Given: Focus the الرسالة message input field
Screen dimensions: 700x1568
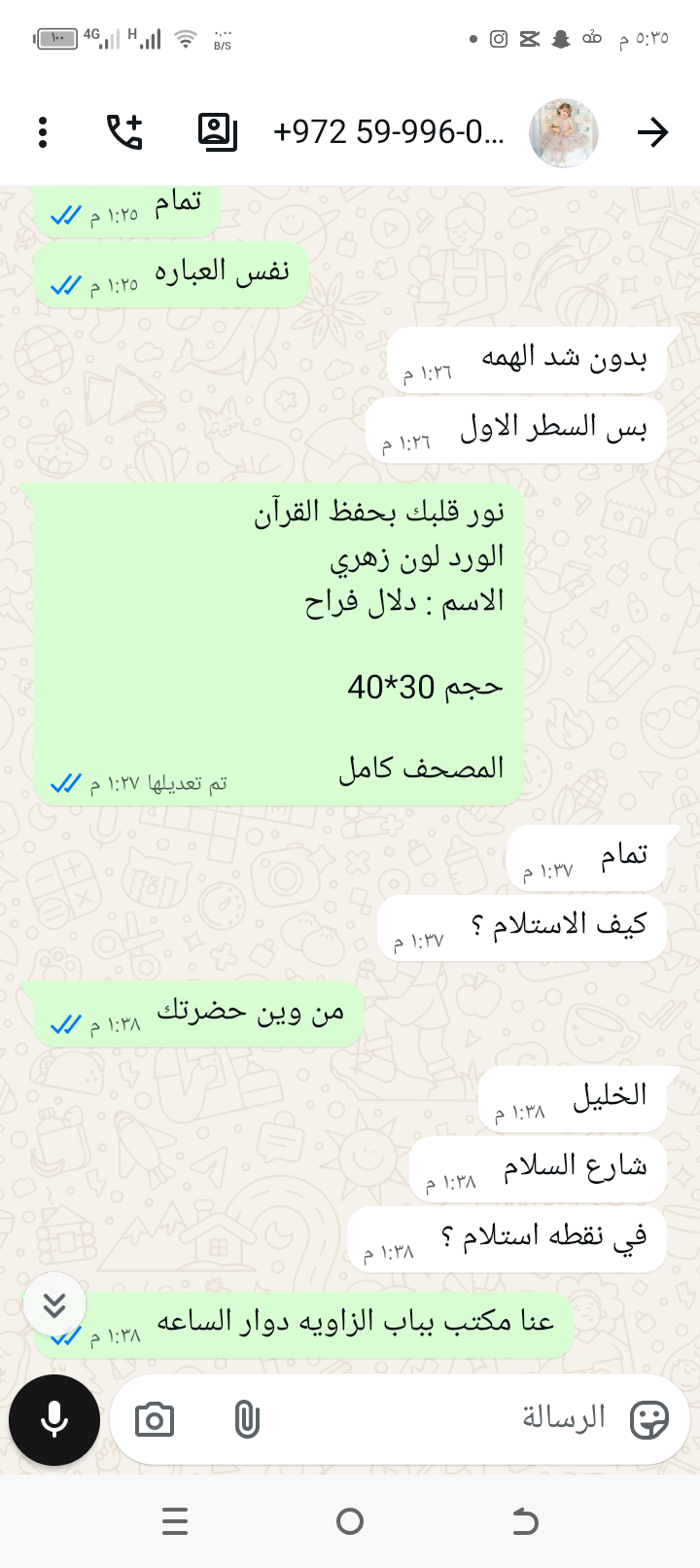Looking at the screenshot, I should (437, 1418).
